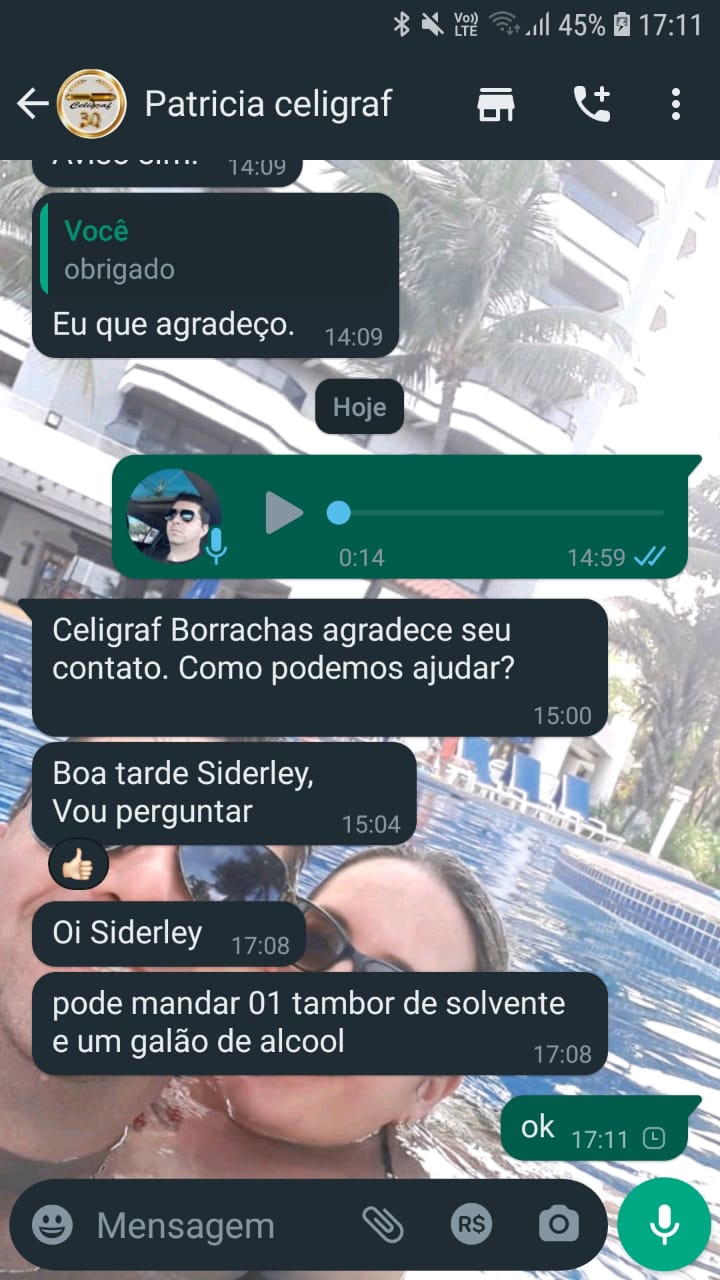Open the overflow menu

click(676, 104)
